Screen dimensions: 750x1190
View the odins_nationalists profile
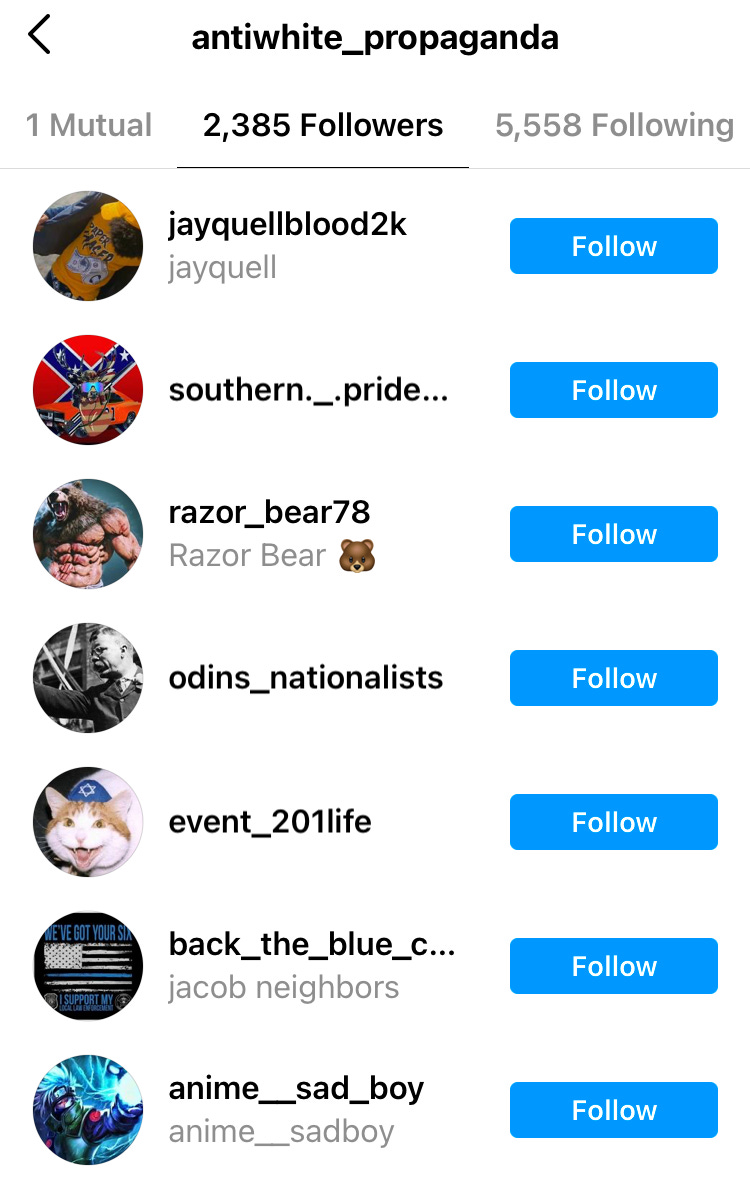coord(305,678)
